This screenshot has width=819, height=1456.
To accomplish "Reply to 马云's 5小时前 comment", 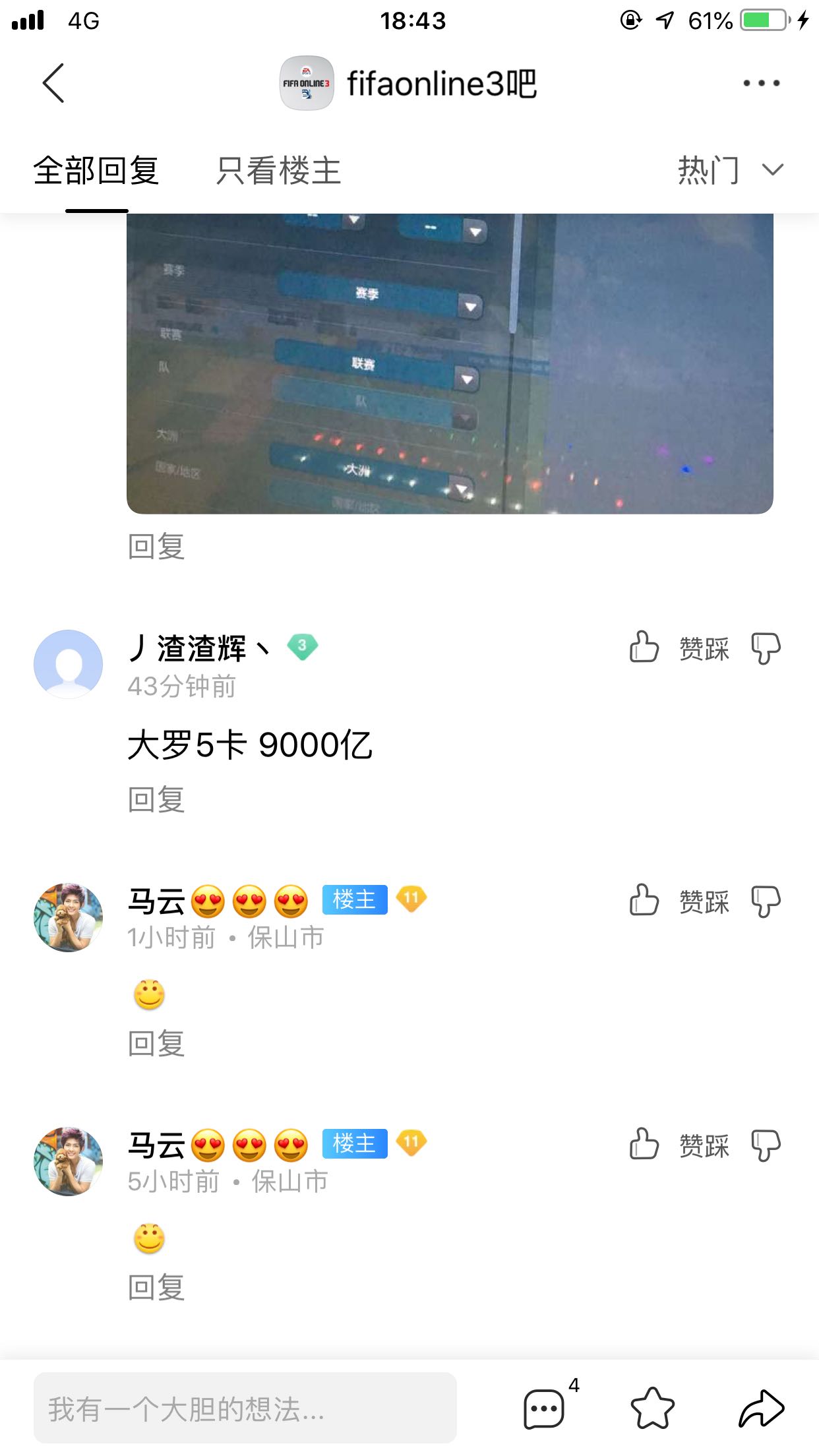I will click(156, 1288).
